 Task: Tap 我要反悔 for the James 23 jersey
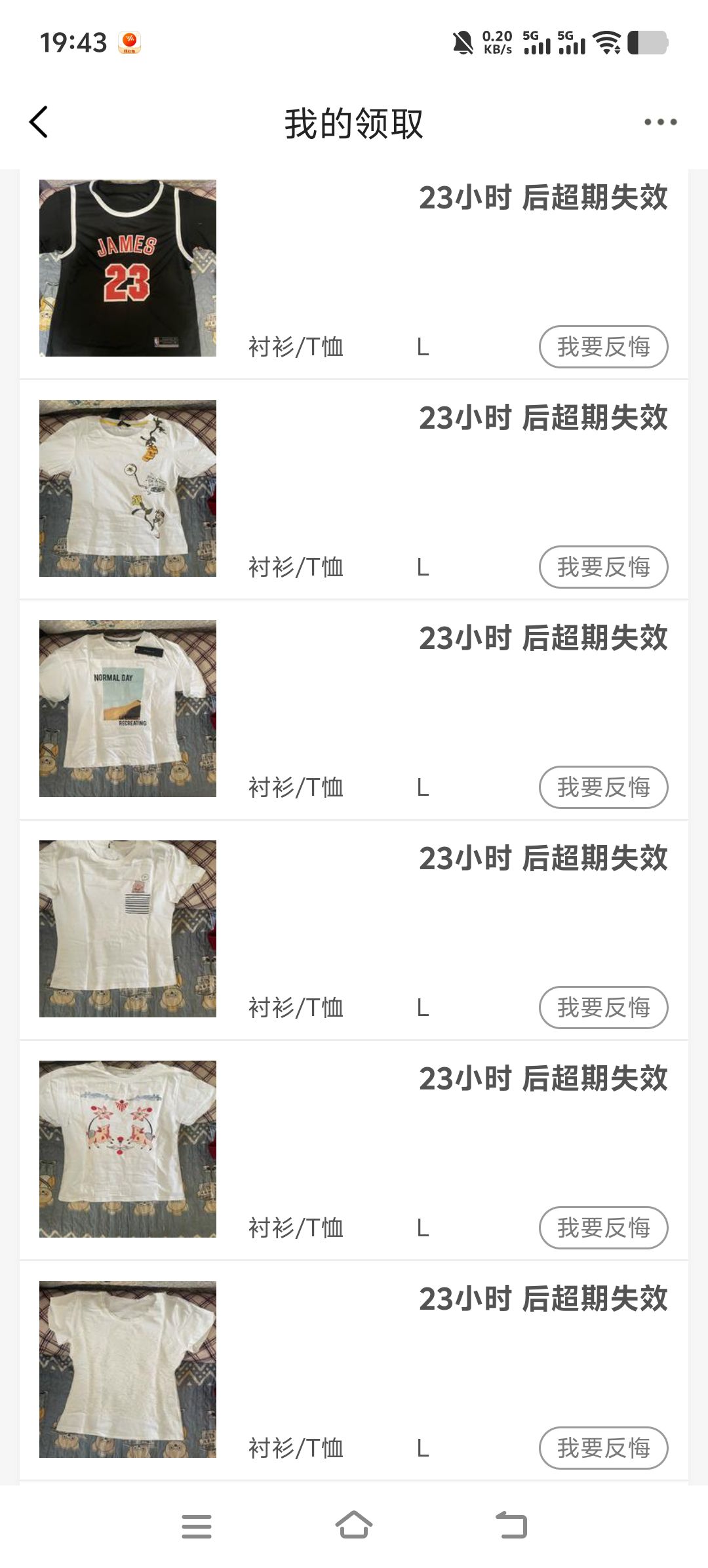pos(603,347)
